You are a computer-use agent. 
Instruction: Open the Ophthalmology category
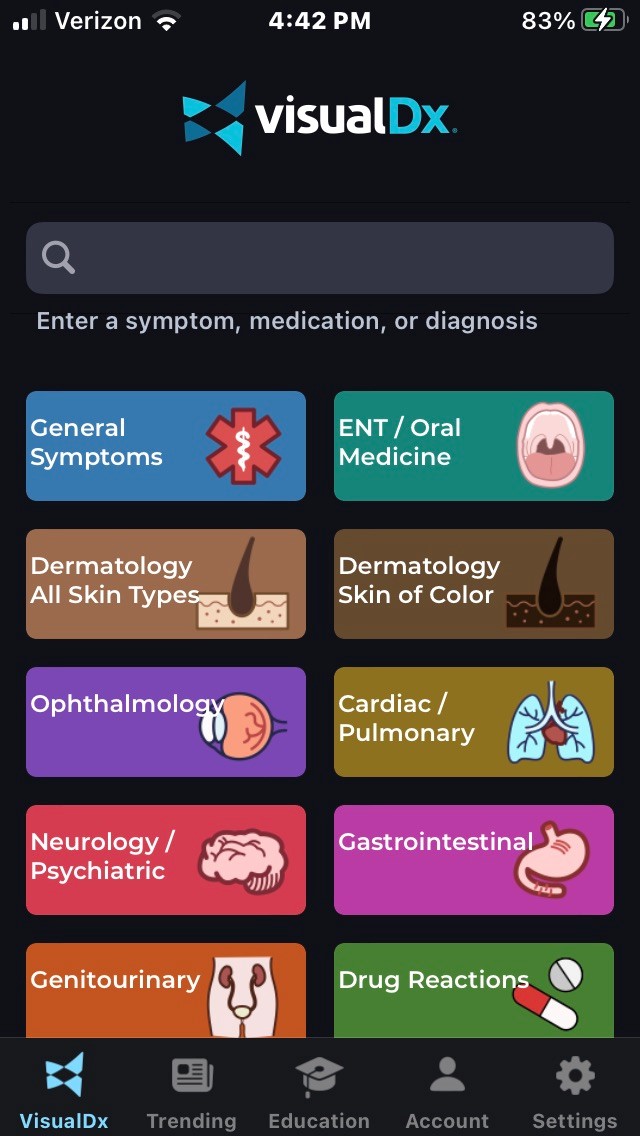coord(166,721)
